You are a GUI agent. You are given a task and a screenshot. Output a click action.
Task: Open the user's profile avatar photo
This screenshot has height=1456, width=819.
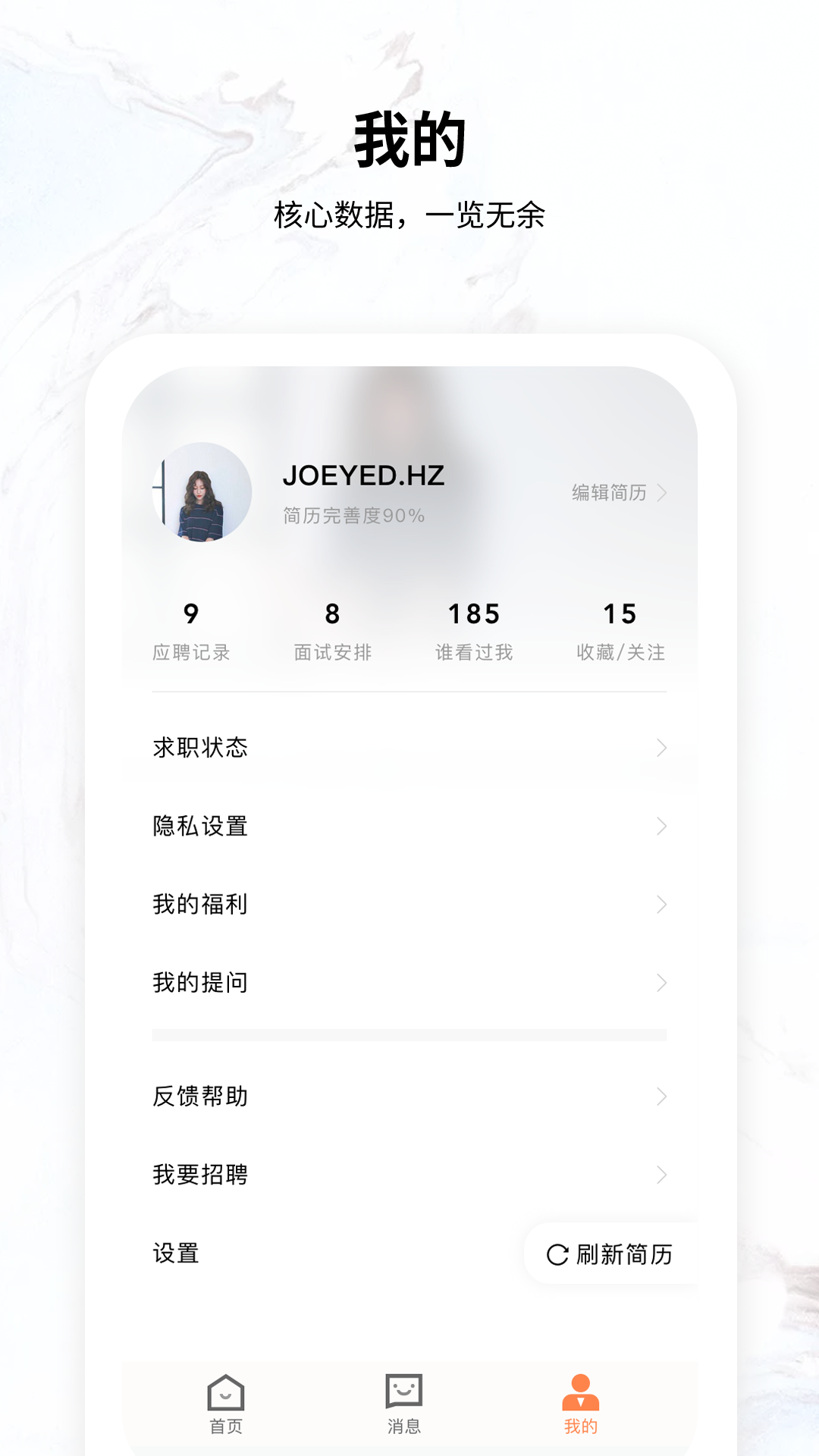pyautogui.click(x=202, y=491)
